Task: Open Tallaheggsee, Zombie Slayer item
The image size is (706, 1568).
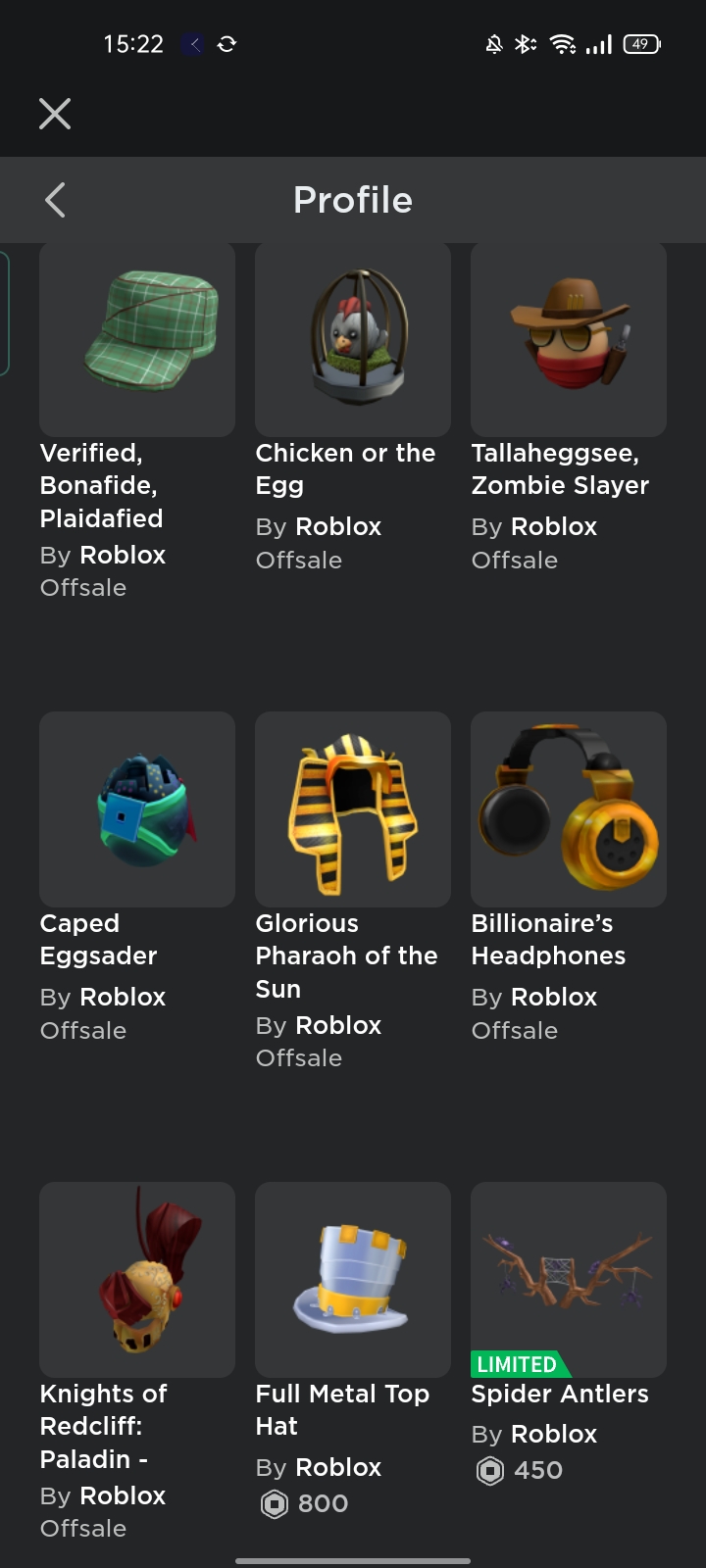Action: tap(569, 339)
